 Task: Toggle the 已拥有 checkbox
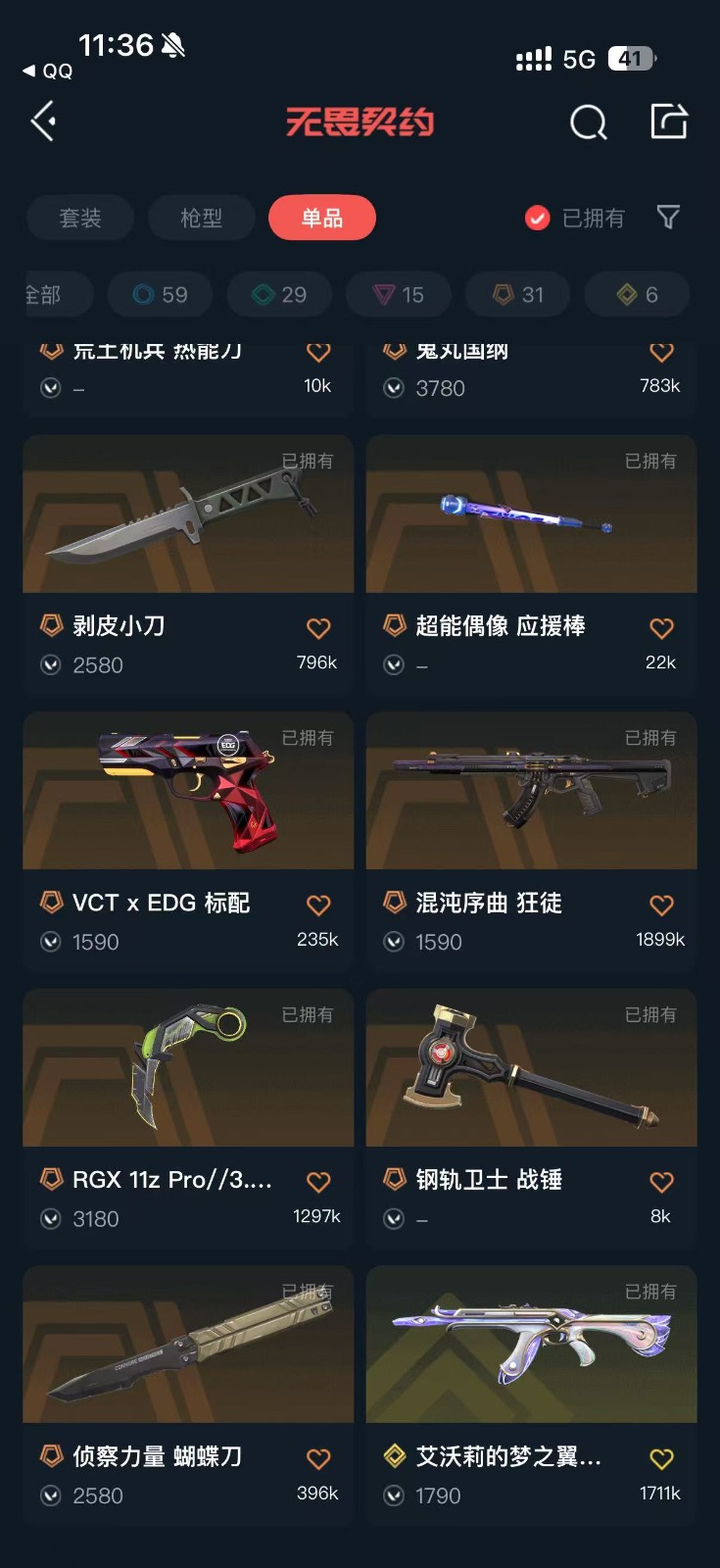click(x=538, y=218)
